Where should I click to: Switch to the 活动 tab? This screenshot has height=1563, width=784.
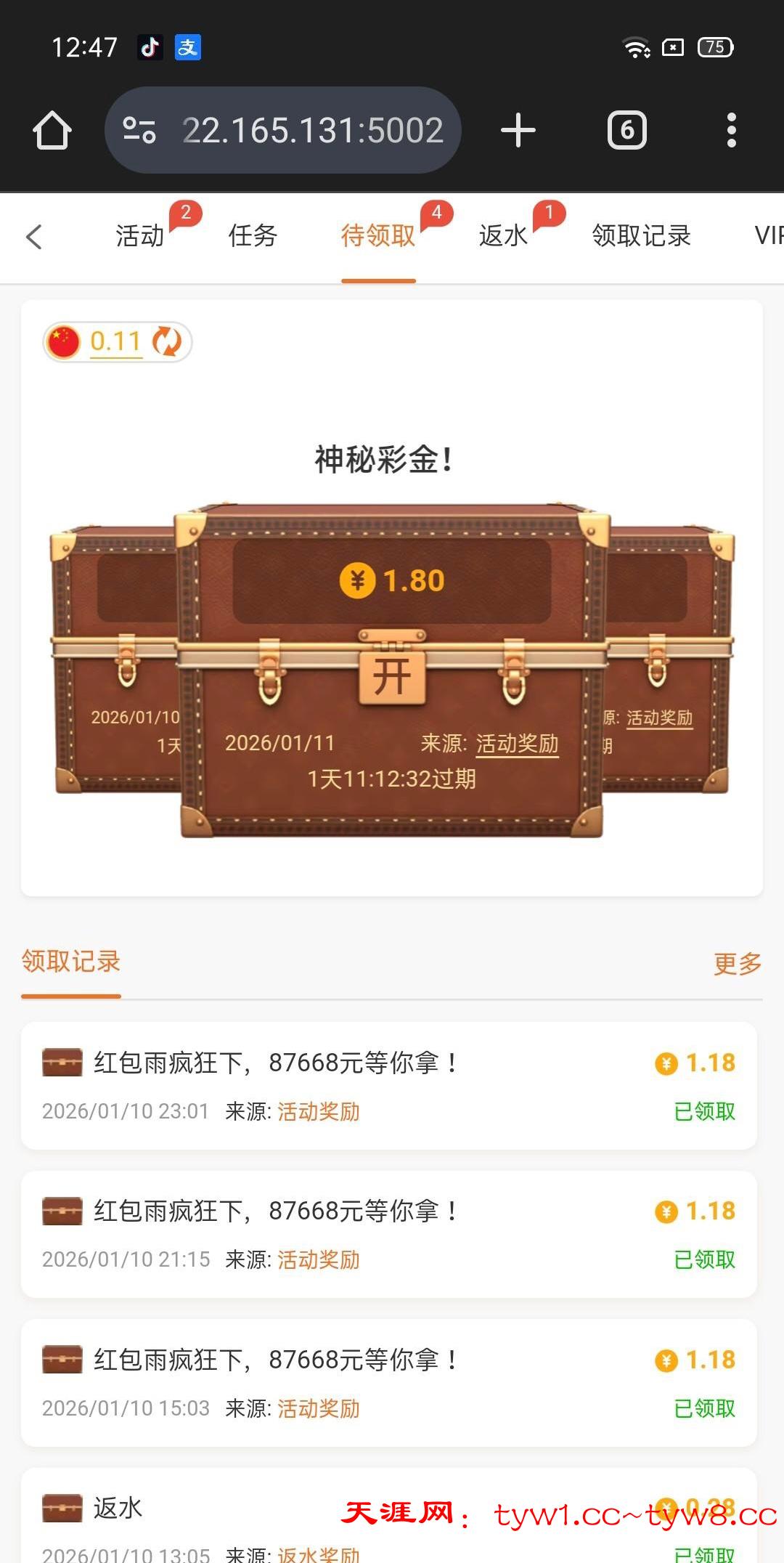140,236
